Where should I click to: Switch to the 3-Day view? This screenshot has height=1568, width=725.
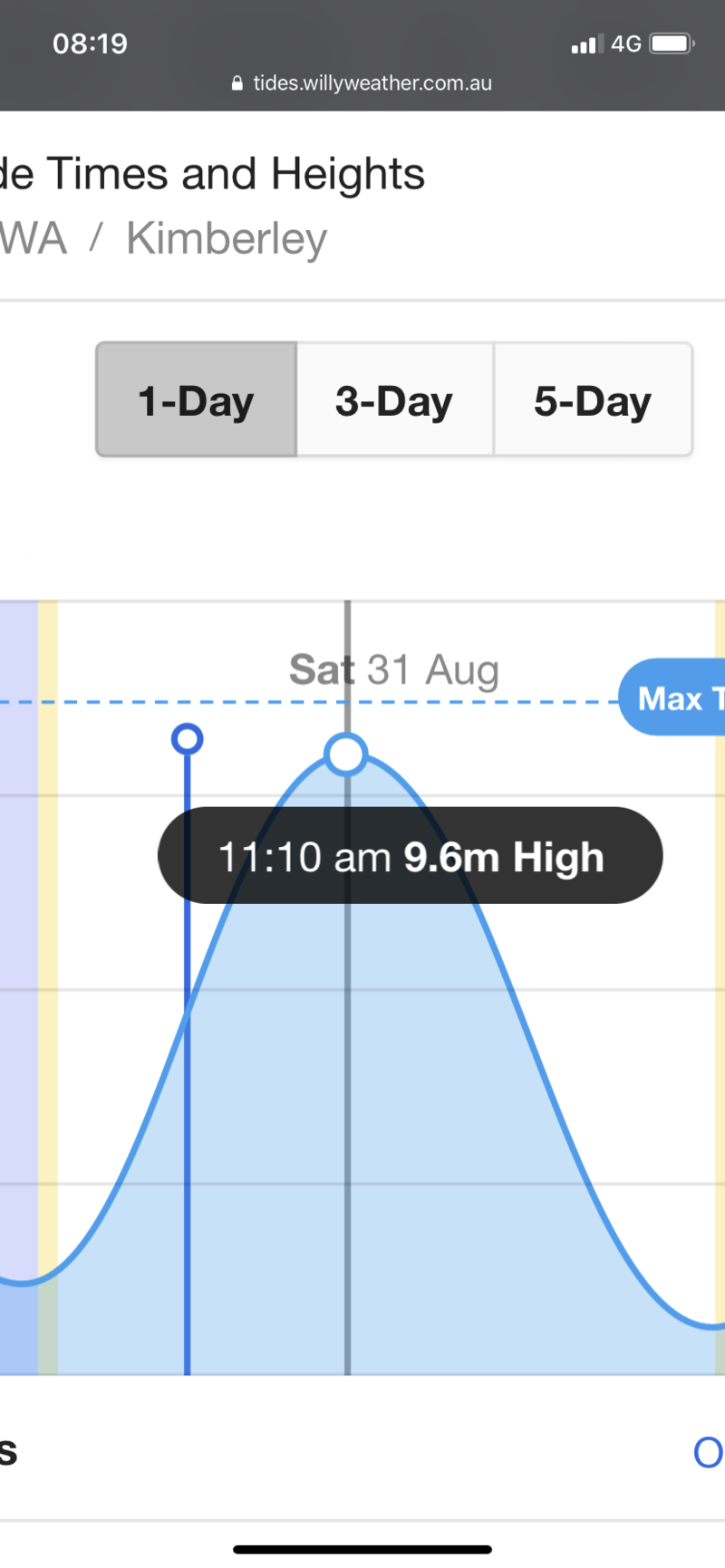coord(394,400)
